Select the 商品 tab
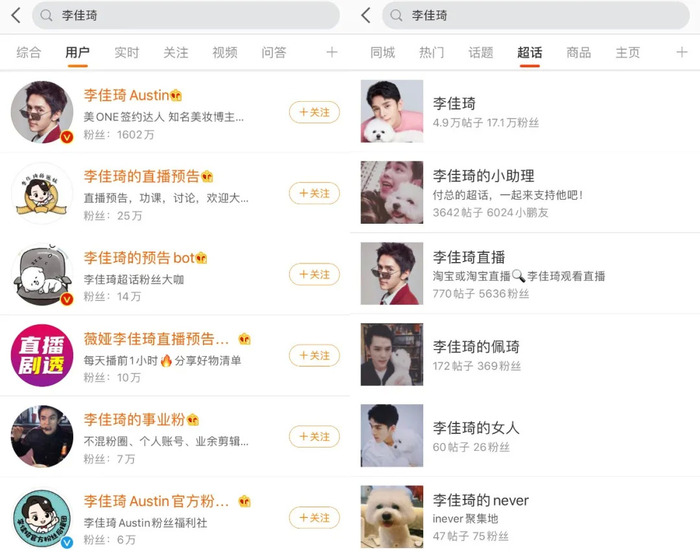 pos(579,53)
